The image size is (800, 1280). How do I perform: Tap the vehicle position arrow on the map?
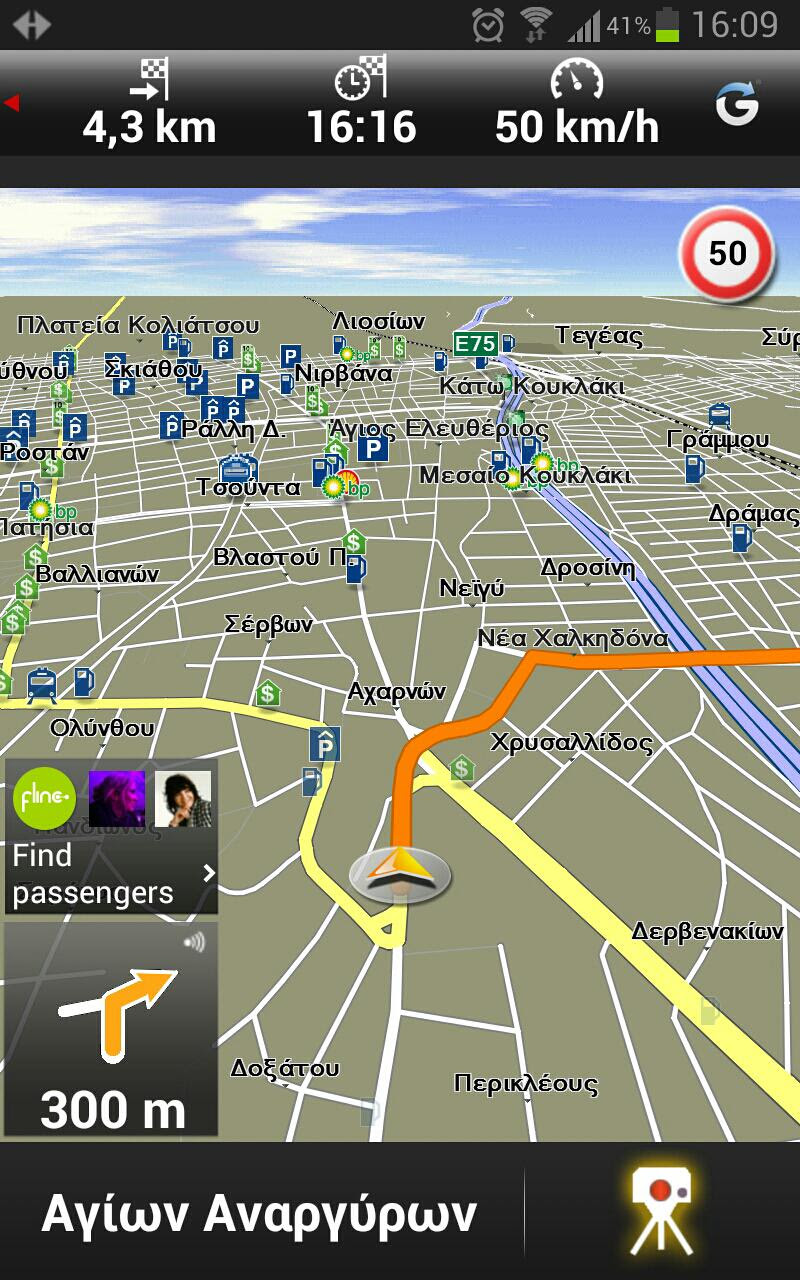[400, 874]
